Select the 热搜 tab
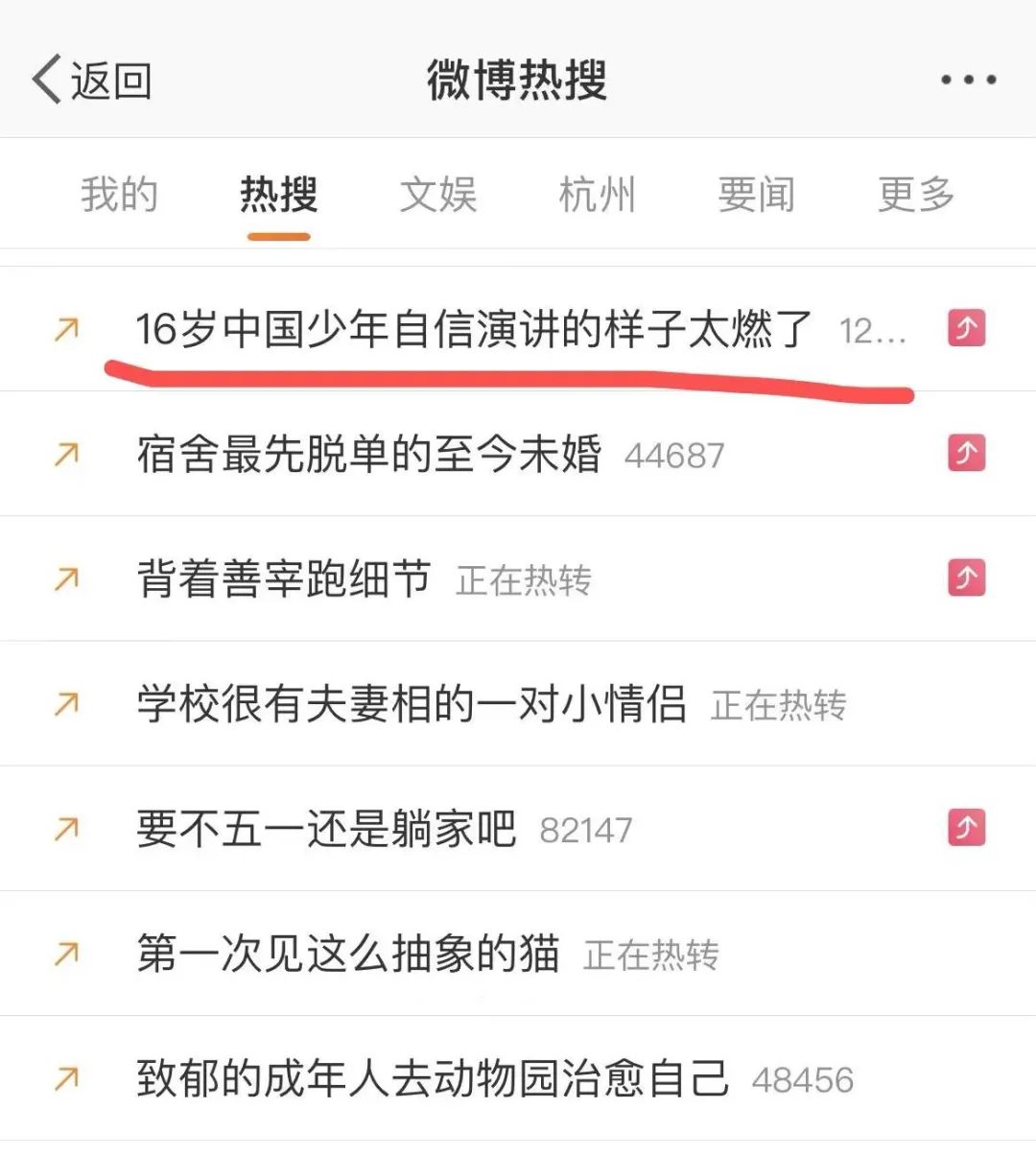Image resolution: width=1036 pixels, height=1155 pixels. [x=278, y=195]
